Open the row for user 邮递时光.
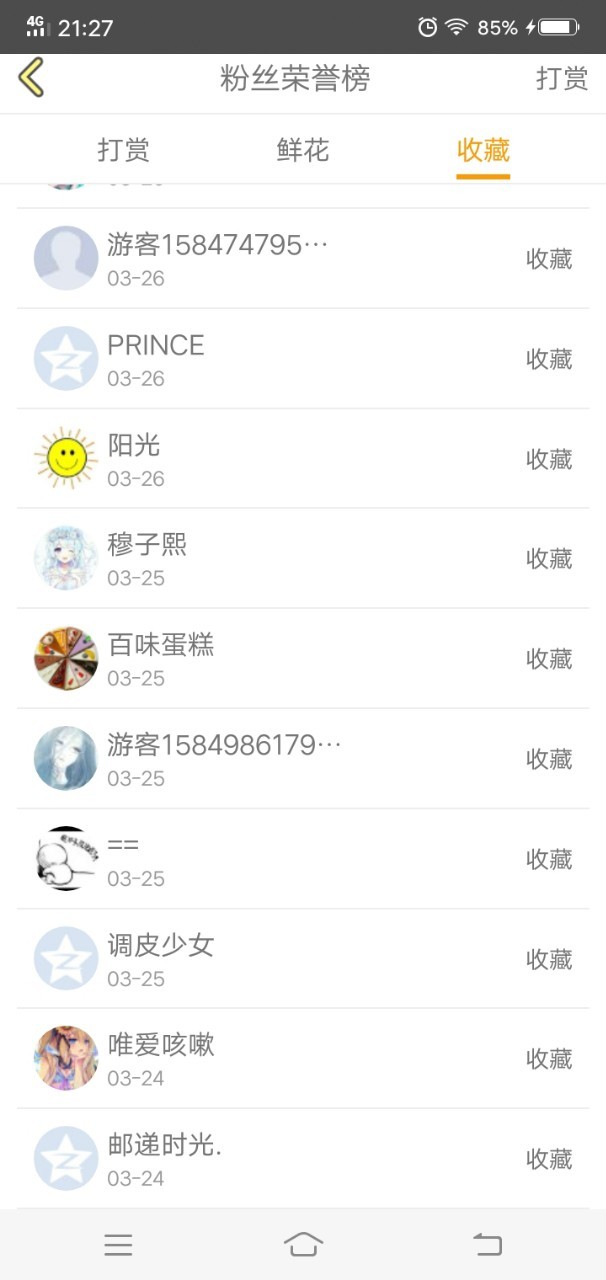This screenshot has height=1280, width=606. tap(302, 1158)
